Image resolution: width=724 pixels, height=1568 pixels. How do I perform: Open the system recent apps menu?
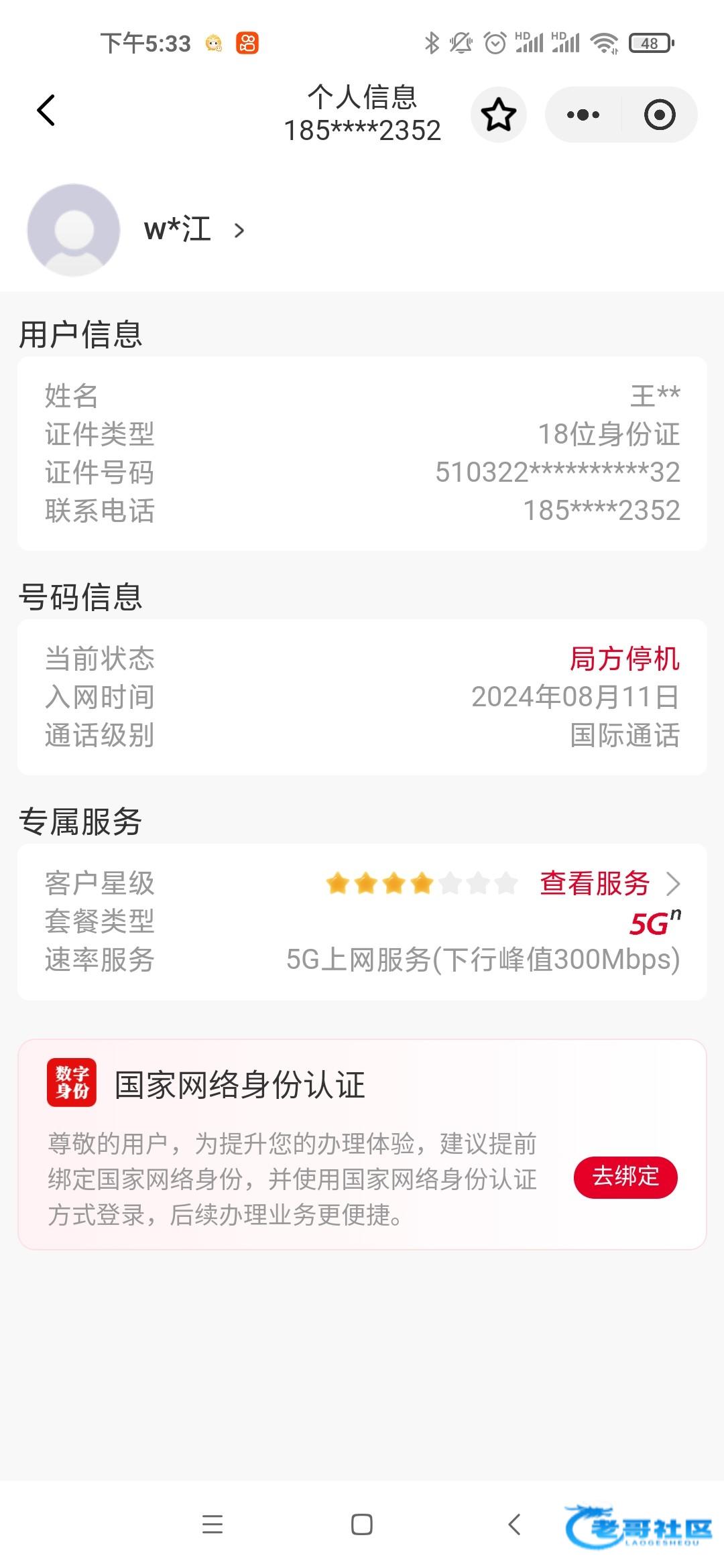click(213, 1524)
